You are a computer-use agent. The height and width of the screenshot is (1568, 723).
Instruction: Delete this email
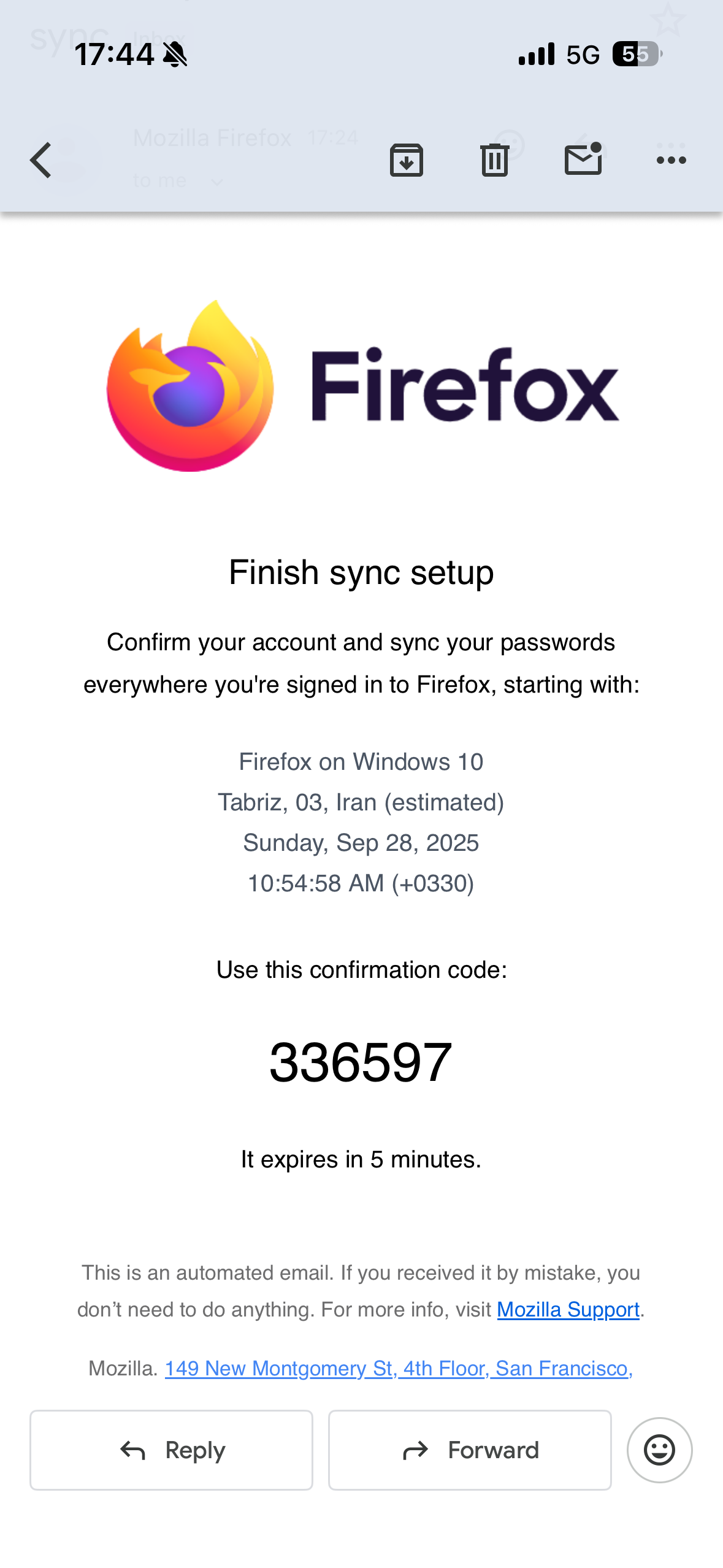tap(494, 160)
